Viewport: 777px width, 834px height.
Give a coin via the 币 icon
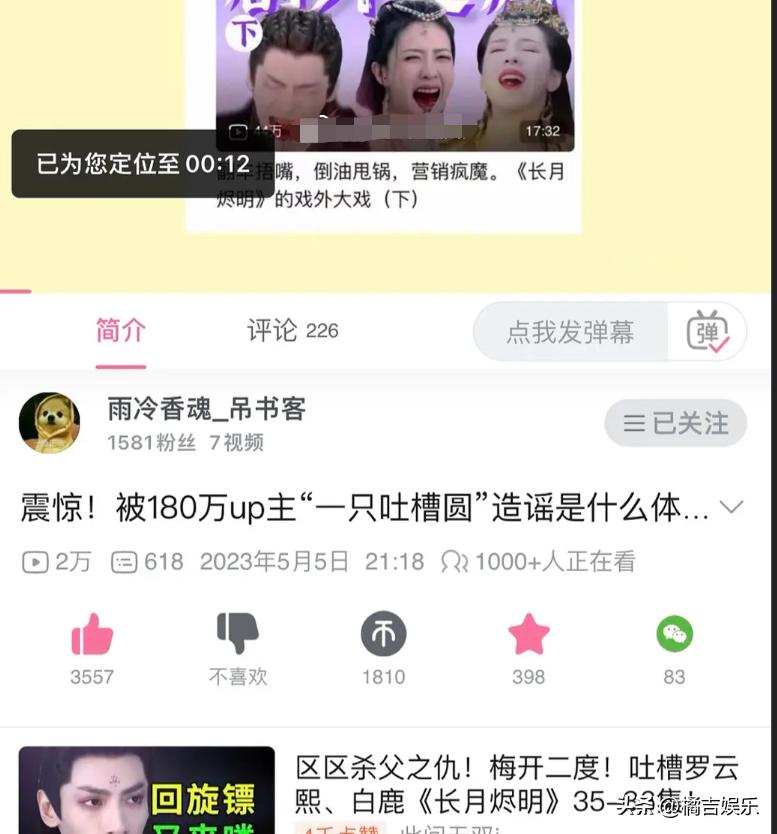click(382, 633)
